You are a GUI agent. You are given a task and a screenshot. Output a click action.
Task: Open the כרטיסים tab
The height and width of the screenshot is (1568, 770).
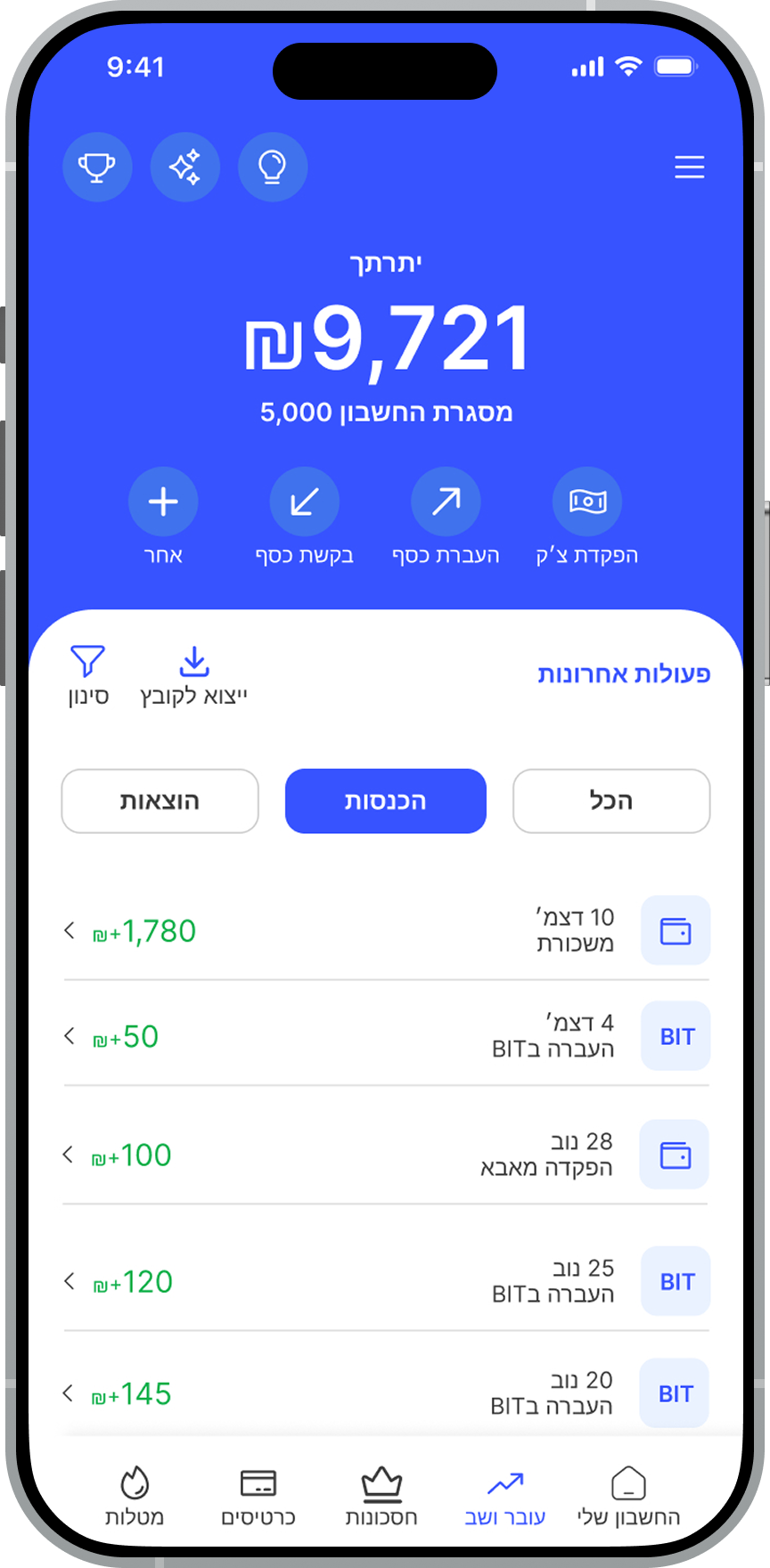[x=258, y=1497]
